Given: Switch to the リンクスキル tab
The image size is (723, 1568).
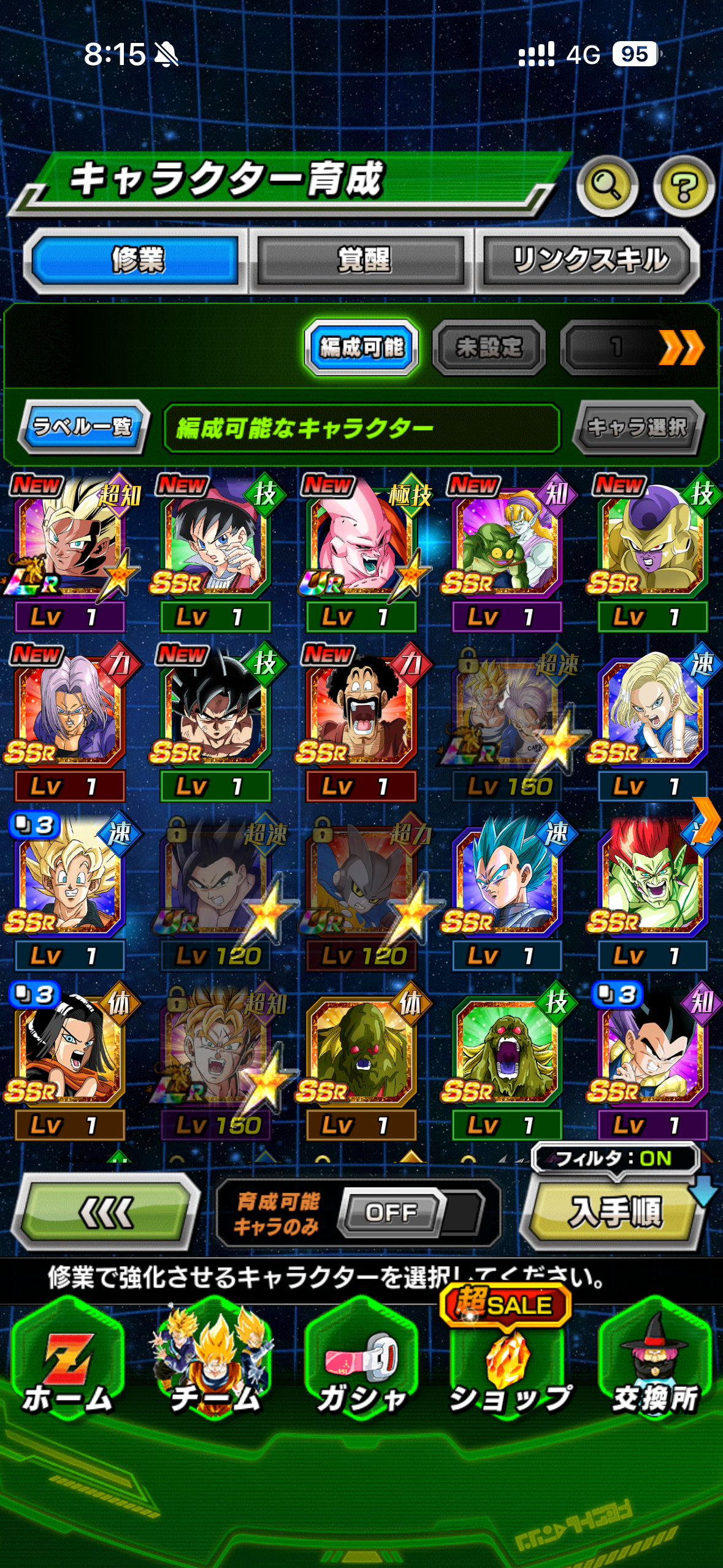Looking at the screenshot, I should 589,260.
